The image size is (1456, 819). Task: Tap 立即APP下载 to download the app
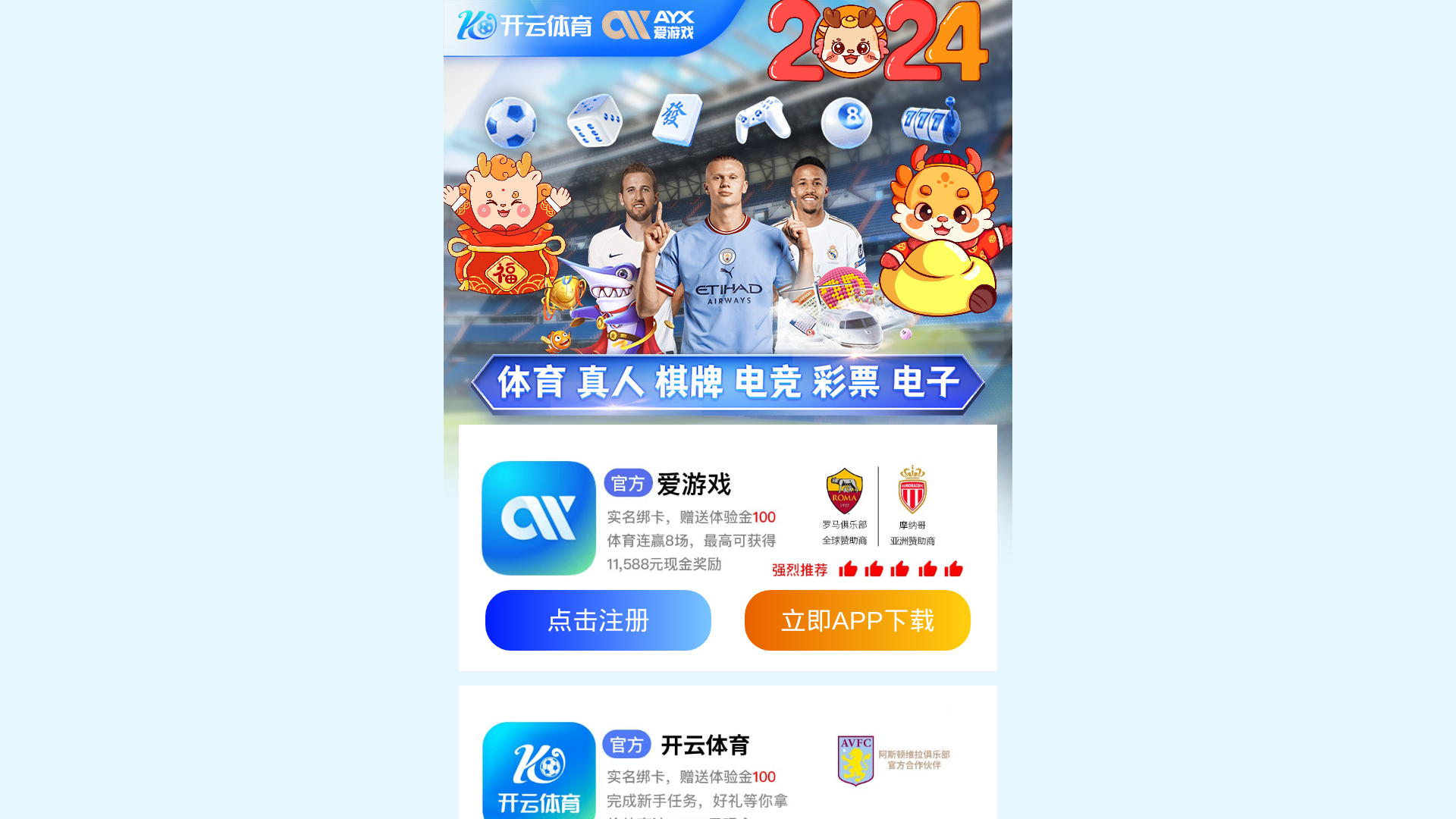[857, 620]
